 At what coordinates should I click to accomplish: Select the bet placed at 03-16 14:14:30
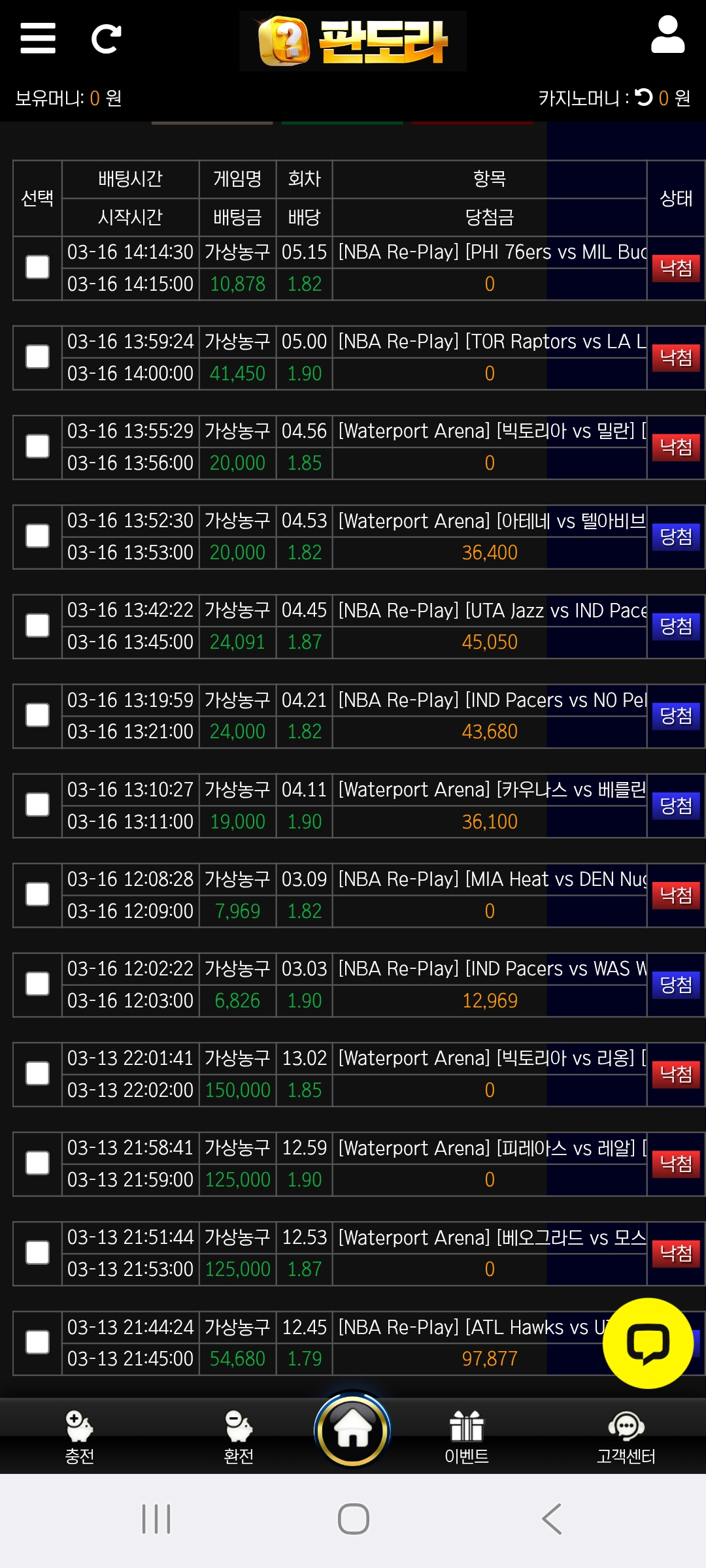coord(37,267)
